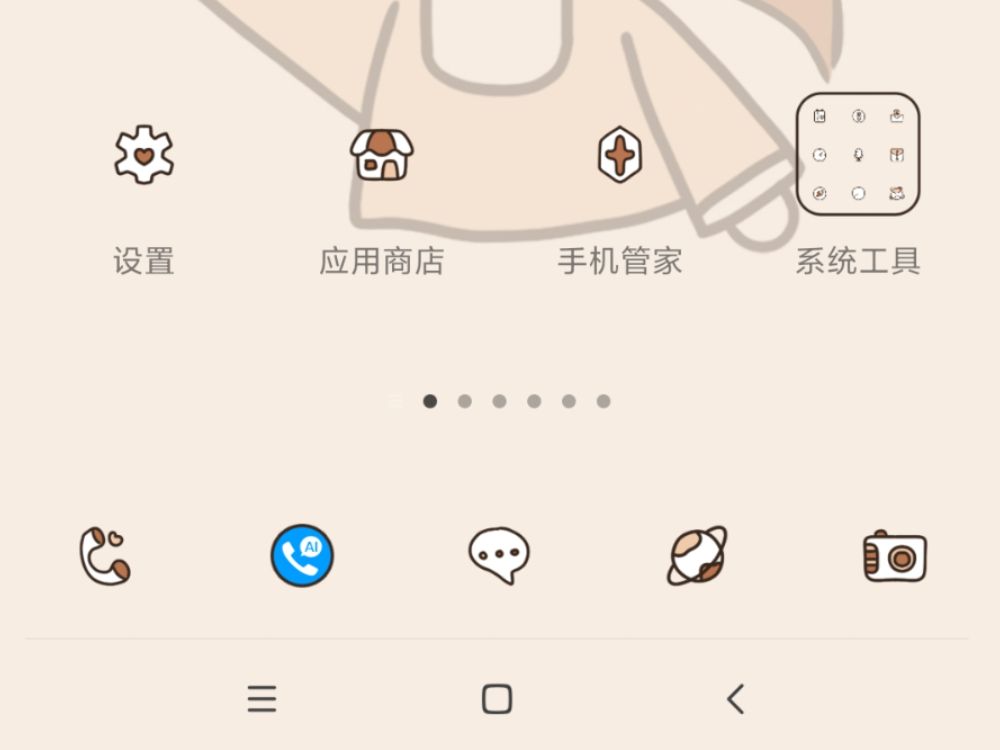Screen dimensions: 1000x750
Task: Launch the planet browser app
Action: pyautogui.click(x=697, y=556)
